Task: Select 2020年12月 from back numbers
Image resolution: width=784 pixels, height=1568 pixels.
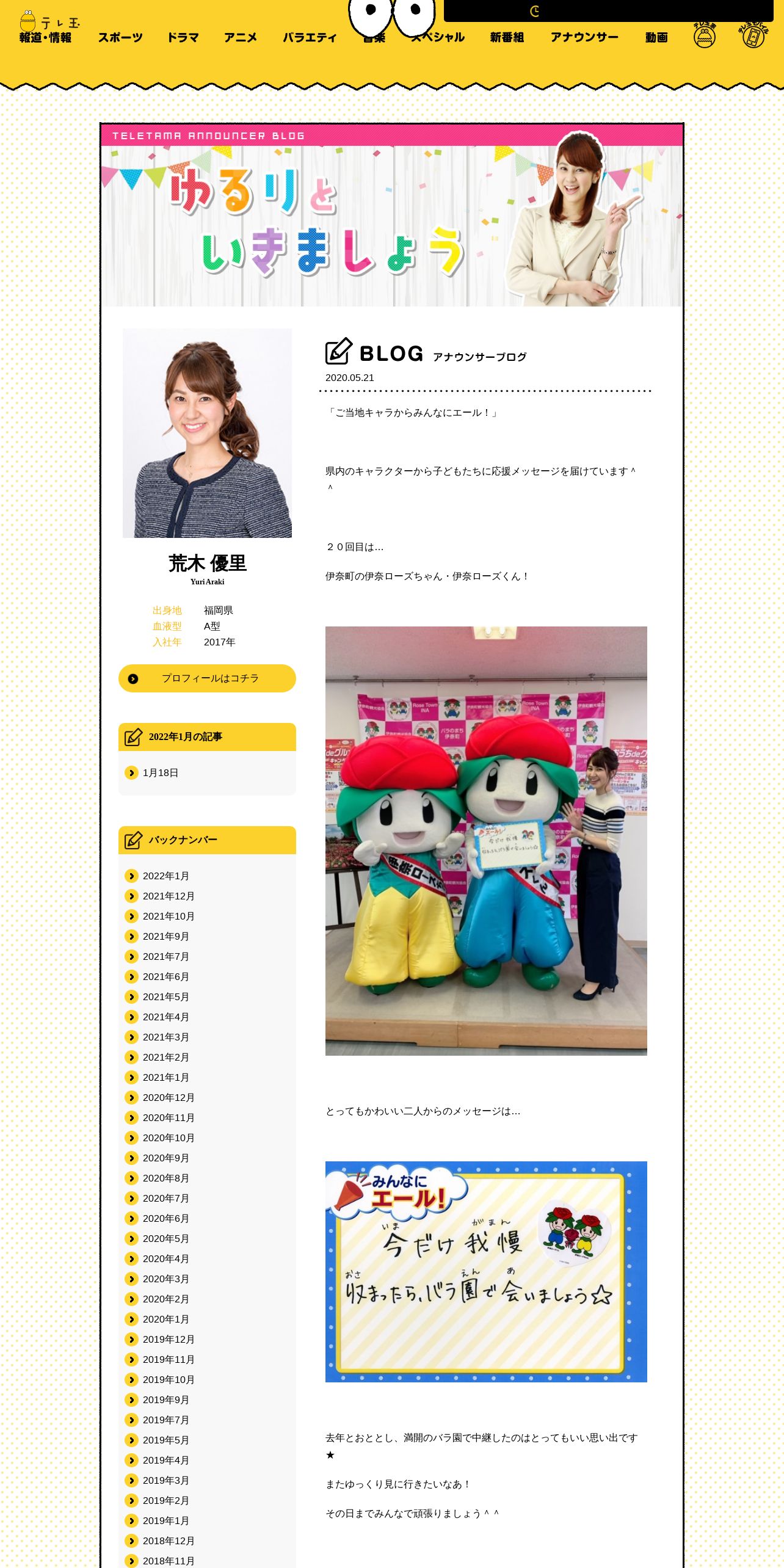Action: (169, 1098)
